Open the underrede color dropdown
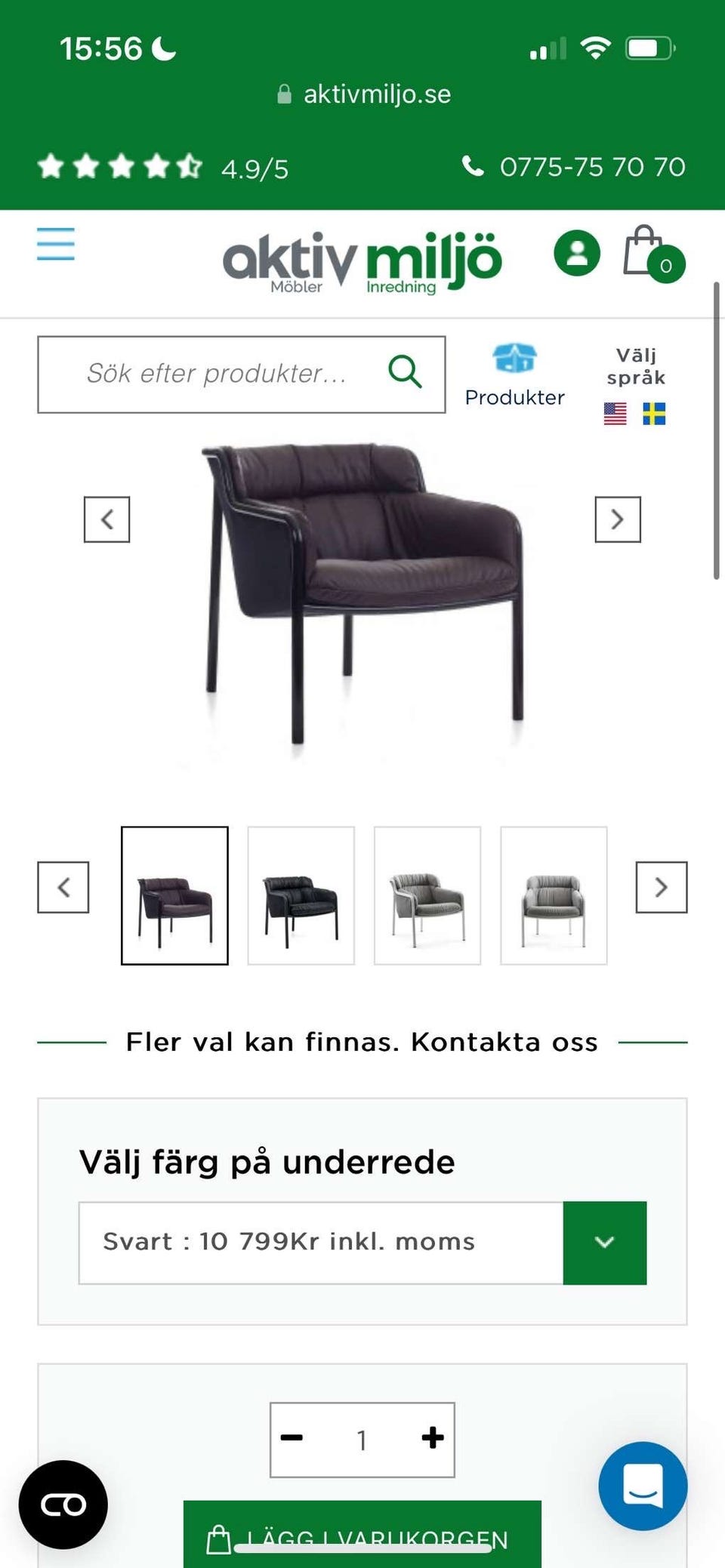Screen dimensions: 725x1568 (x=603, y=1241)
